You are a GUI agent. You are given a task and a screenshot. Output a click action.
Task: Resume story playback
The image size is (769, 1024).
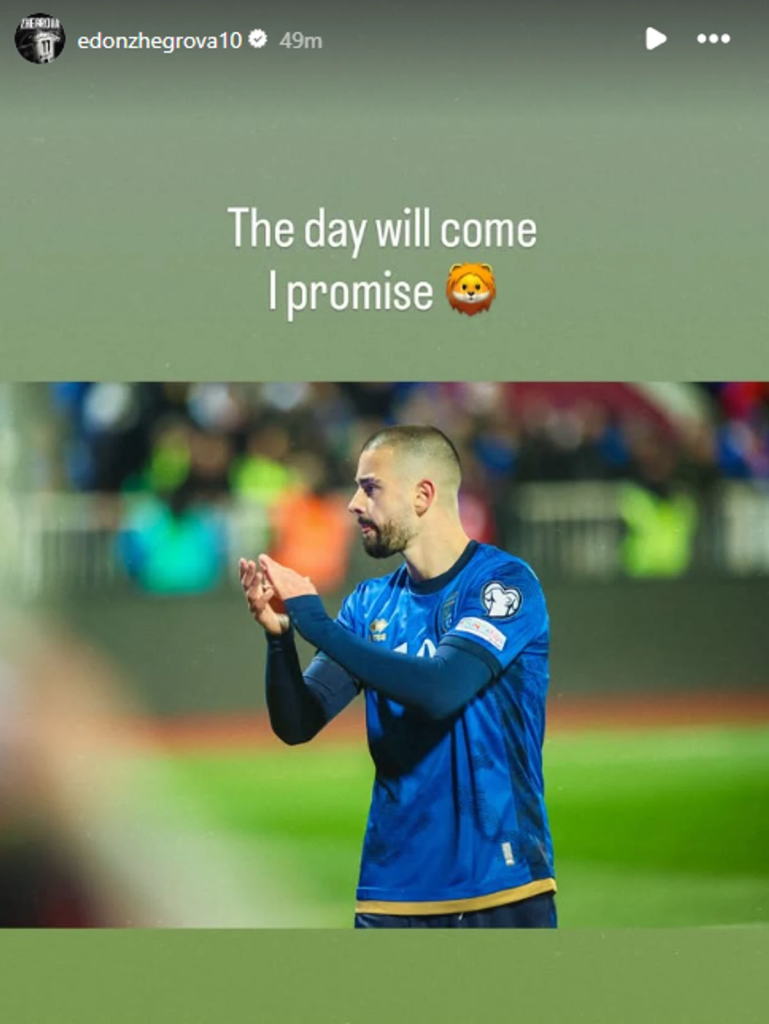click(x=655, y=39)
